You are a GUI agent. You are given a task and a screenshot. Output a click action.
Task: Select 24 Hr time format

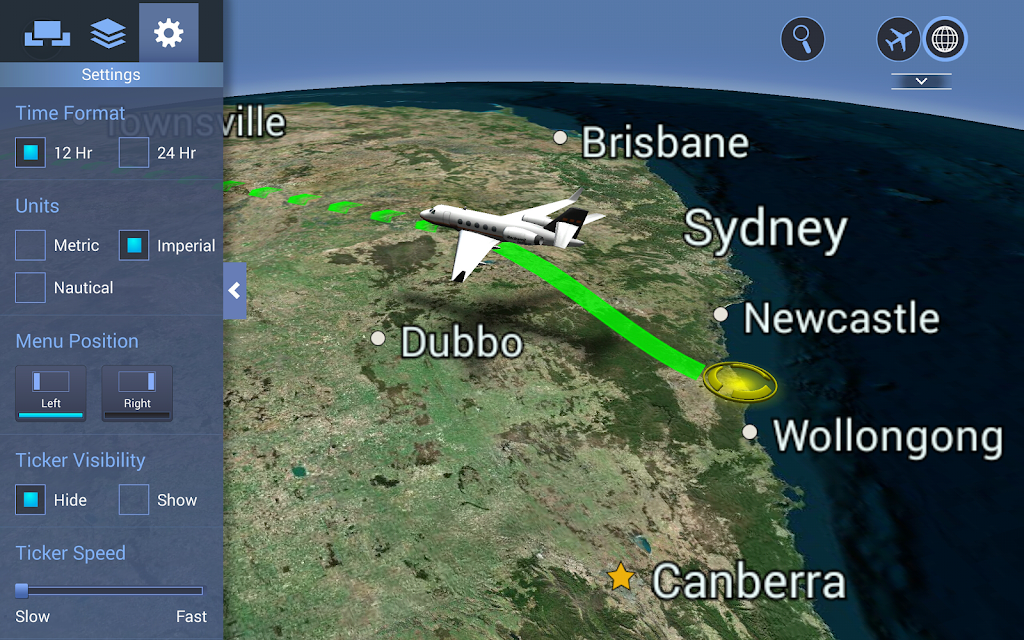(x=134, y=153)
